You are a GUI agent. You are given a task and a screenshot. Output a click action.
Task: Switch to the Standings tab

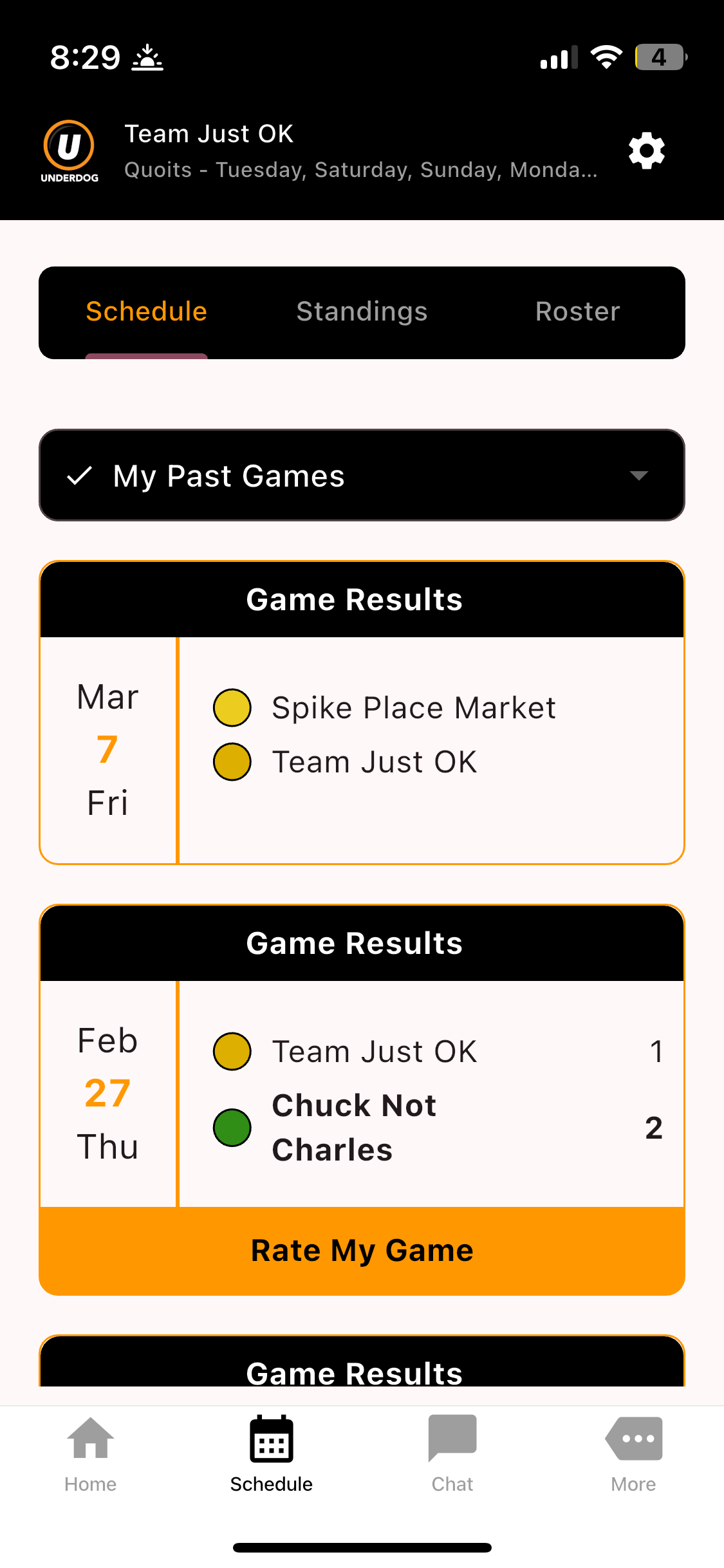pyautogui.click(x=362, y=312)
